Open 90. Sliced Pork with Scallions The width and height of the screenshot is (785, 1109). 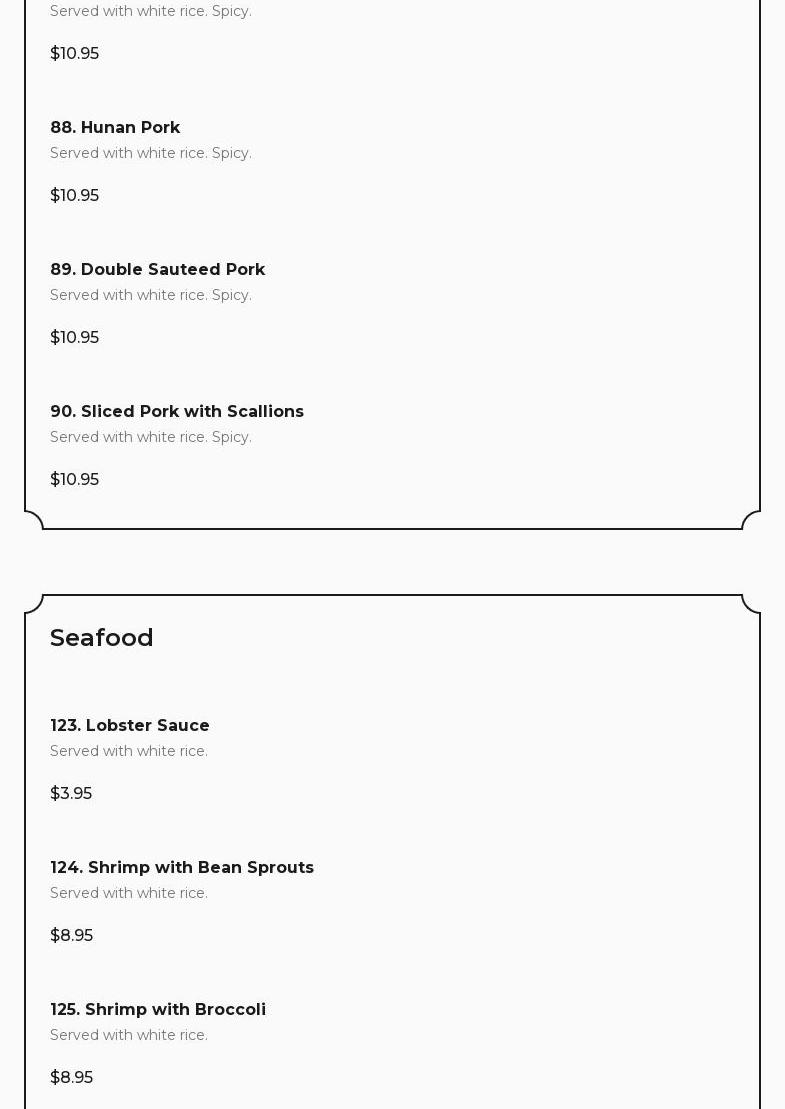tap(177, 412)
